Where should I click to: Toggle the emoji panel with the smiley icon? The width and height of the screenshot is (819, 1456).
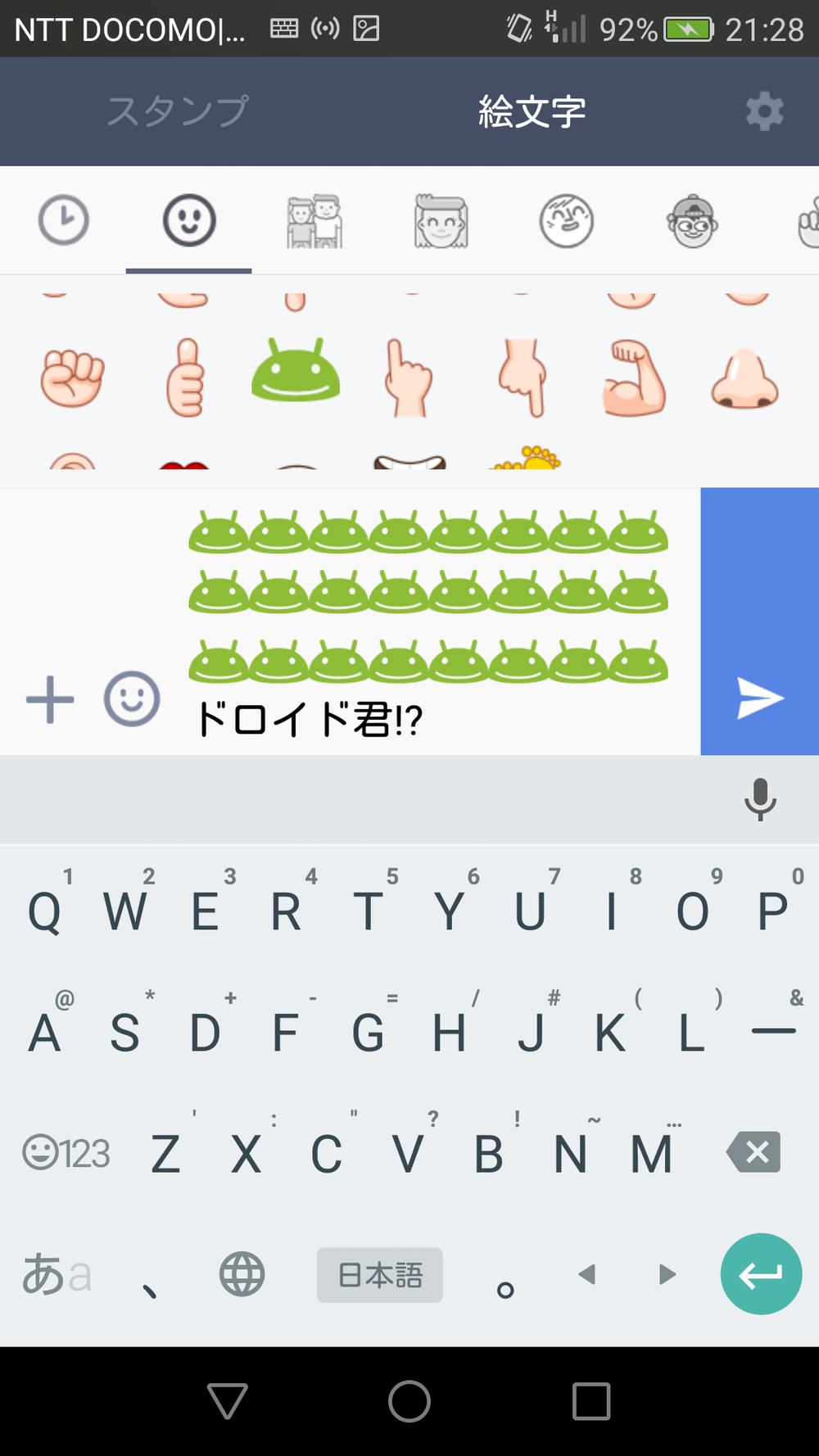[x=132, y=699]
